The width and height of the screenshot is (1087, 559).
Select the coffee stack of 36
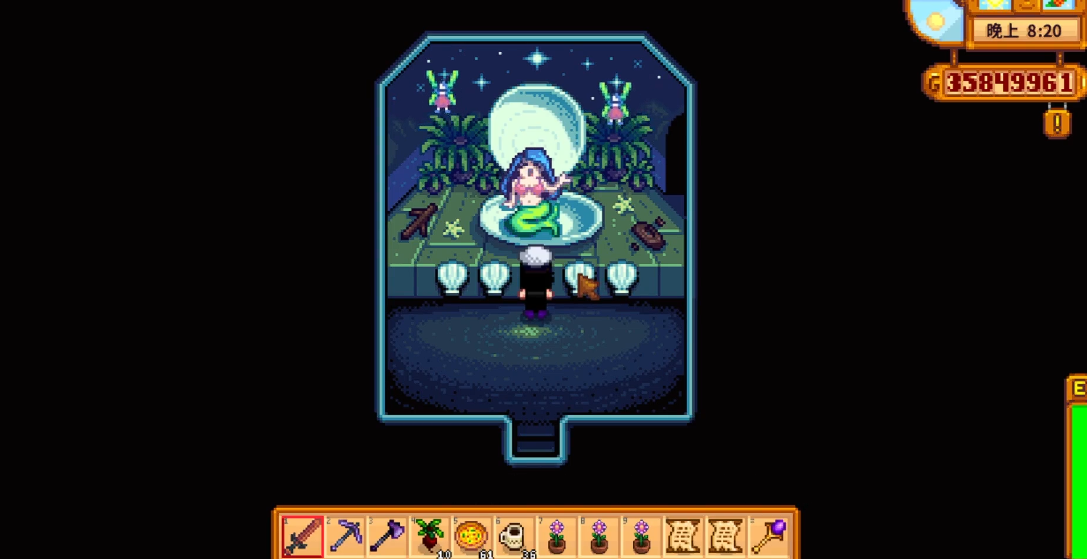[513, 536]
